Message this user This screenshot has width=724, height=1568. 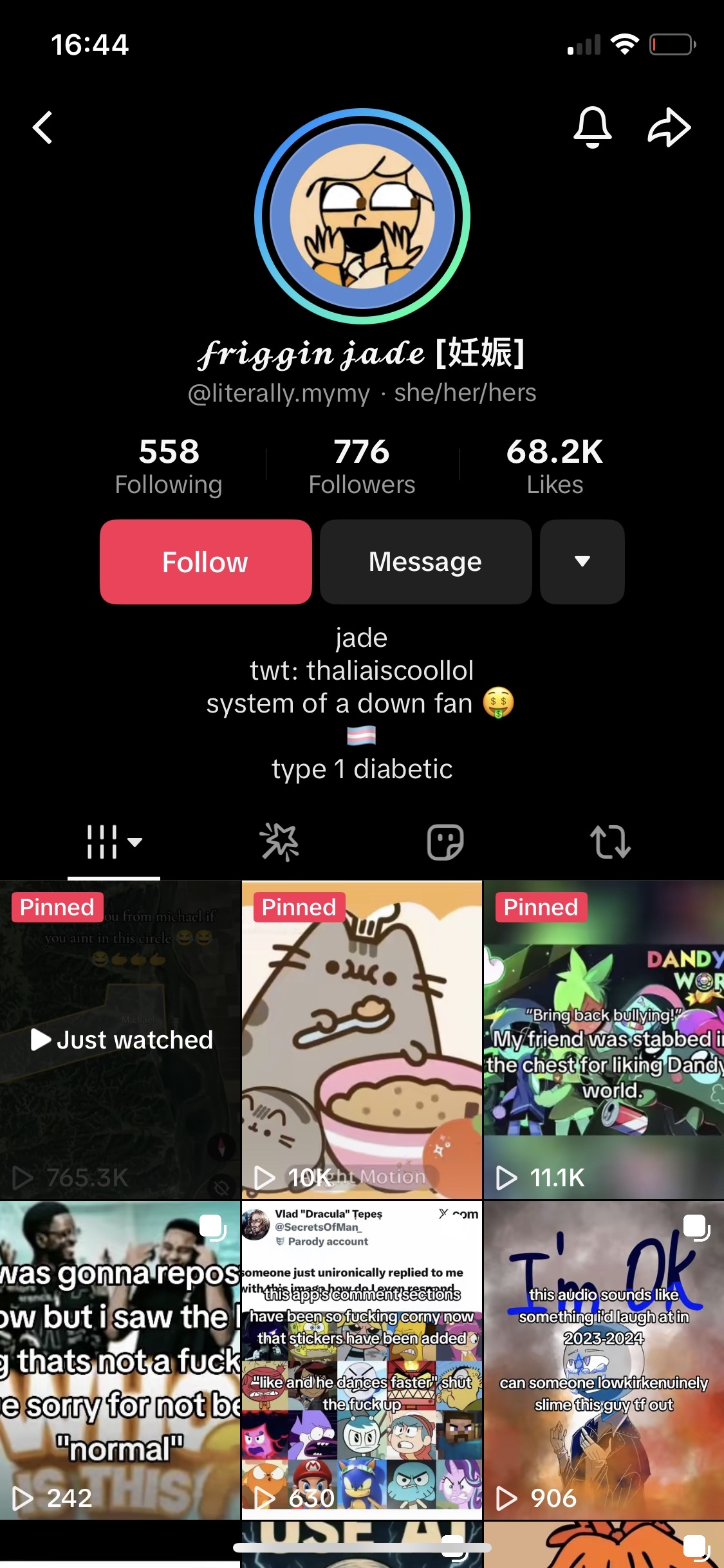click(425, 562)
